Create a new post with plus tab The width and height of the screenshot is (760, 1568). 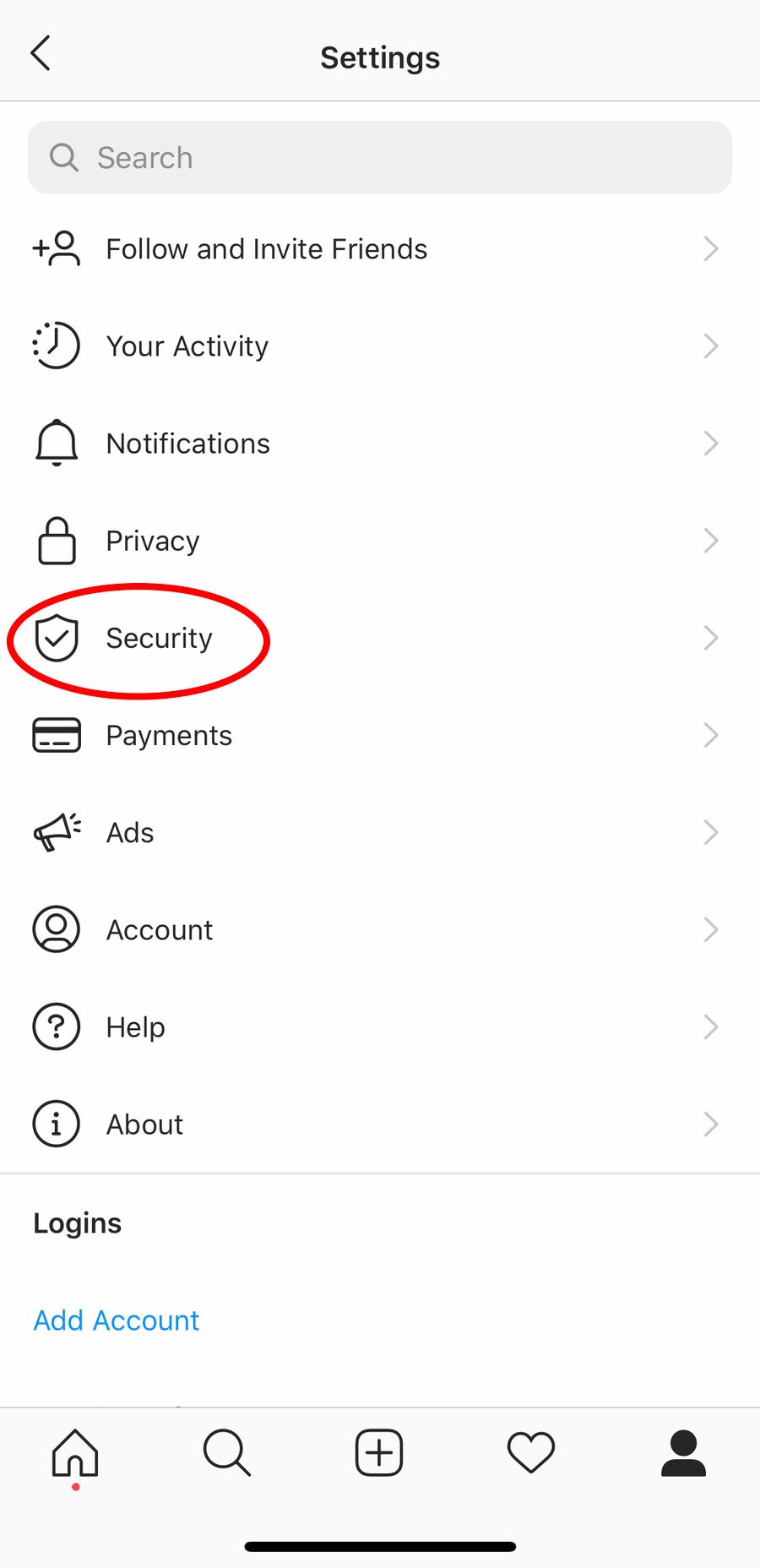[379, 1453]
